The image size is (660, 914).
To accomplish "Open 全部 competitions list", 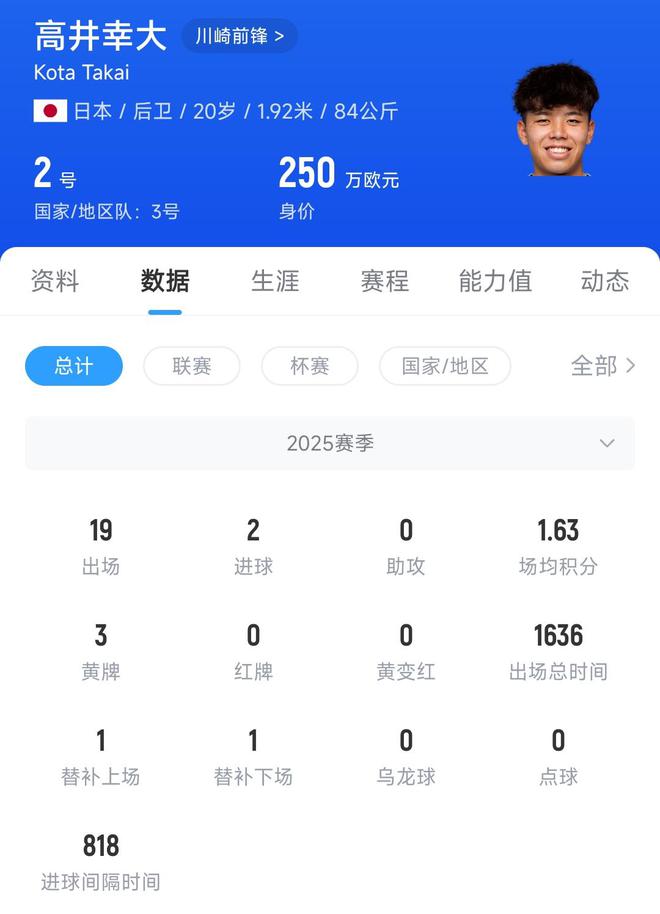I will (x=603, y=366).
